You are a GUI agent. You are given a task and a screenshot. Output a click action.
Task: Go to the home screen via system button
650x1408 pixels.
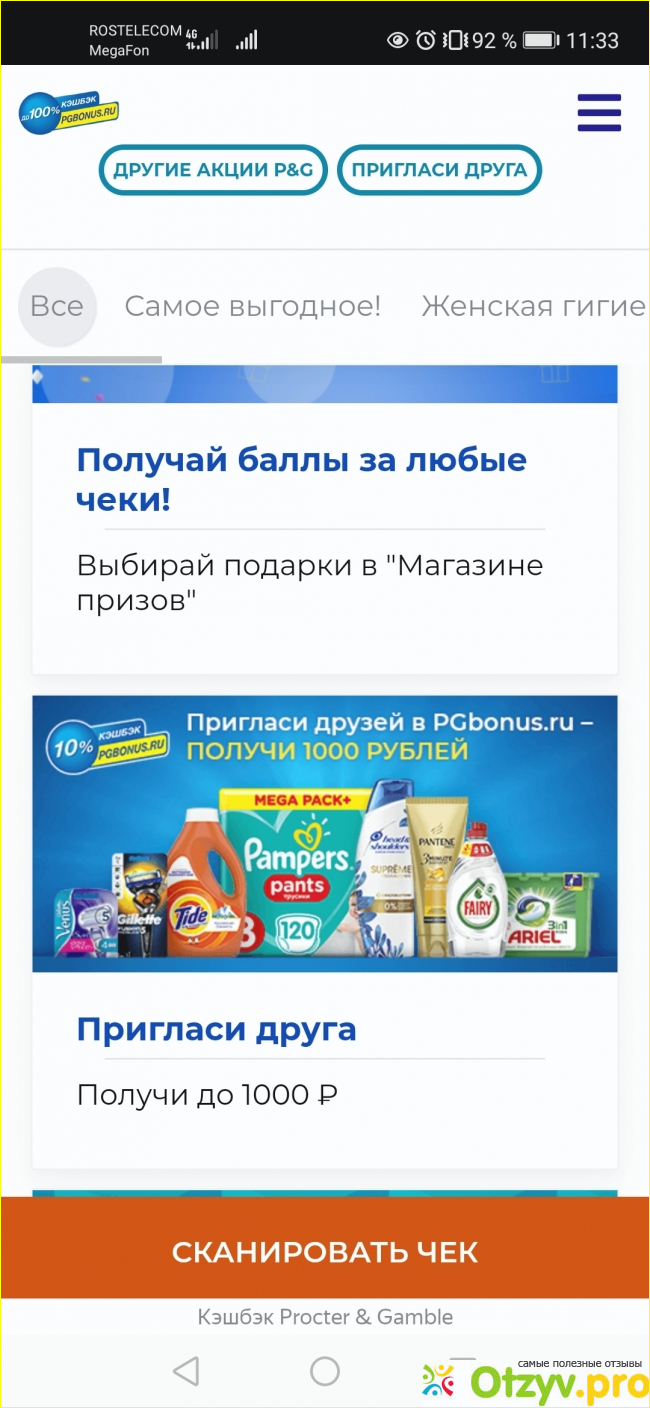(x=325, y=1370)
